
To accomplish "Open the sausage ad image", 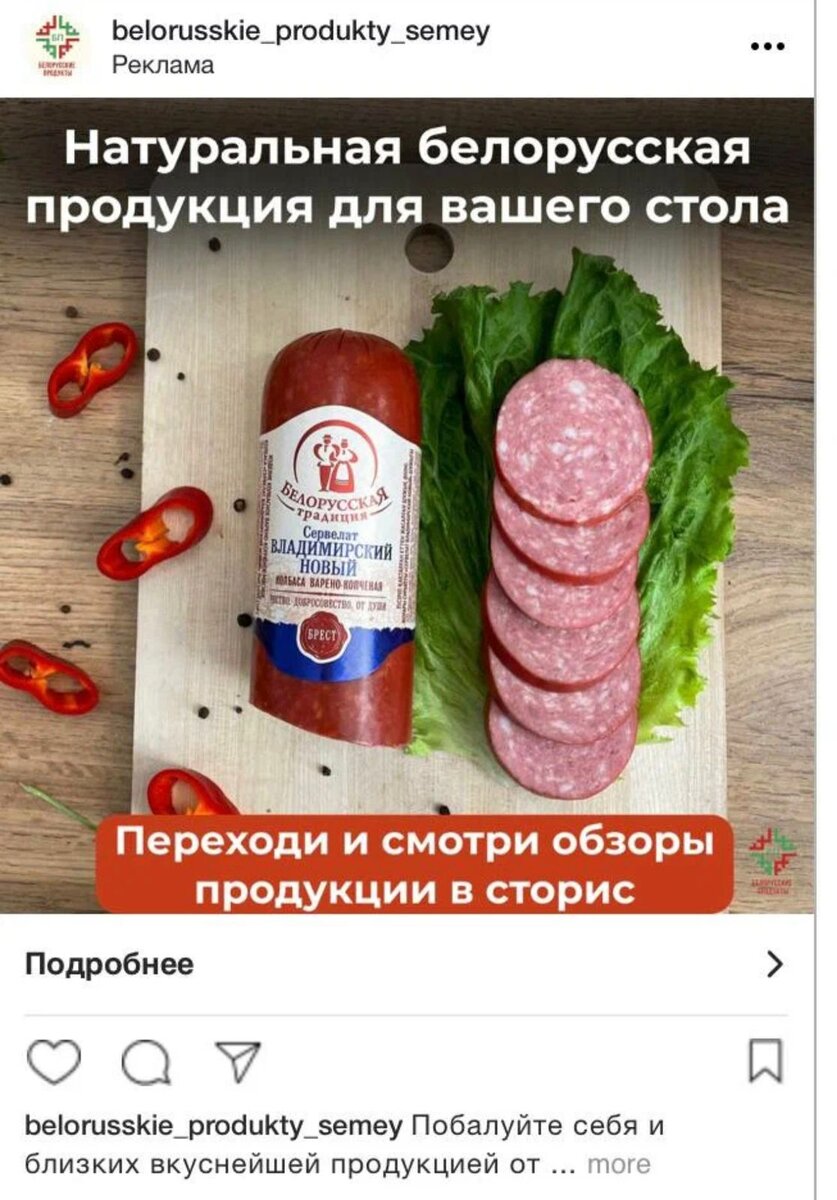I will 418,505.
